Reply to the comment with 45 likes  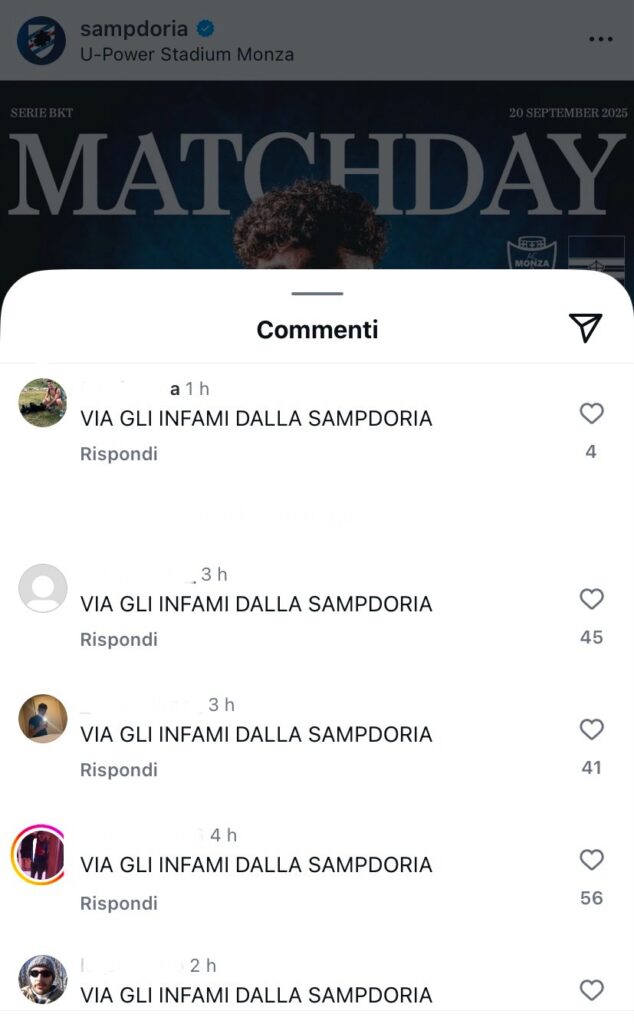[119, 639]
